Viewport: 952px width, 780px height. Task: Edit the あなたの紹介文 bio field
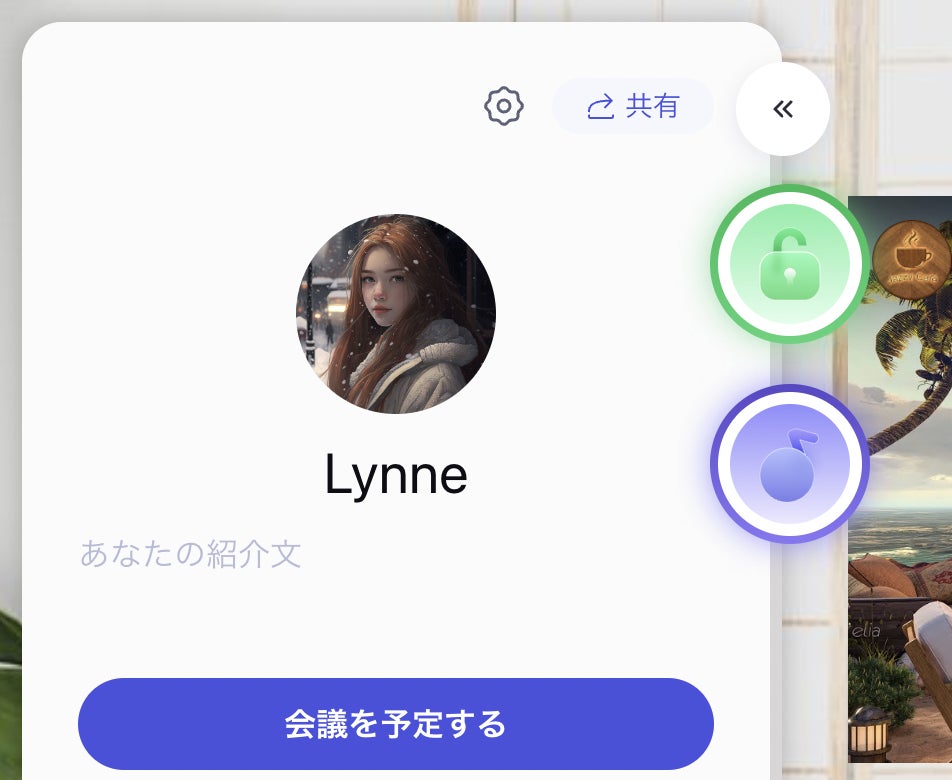[x=191, y=554]
